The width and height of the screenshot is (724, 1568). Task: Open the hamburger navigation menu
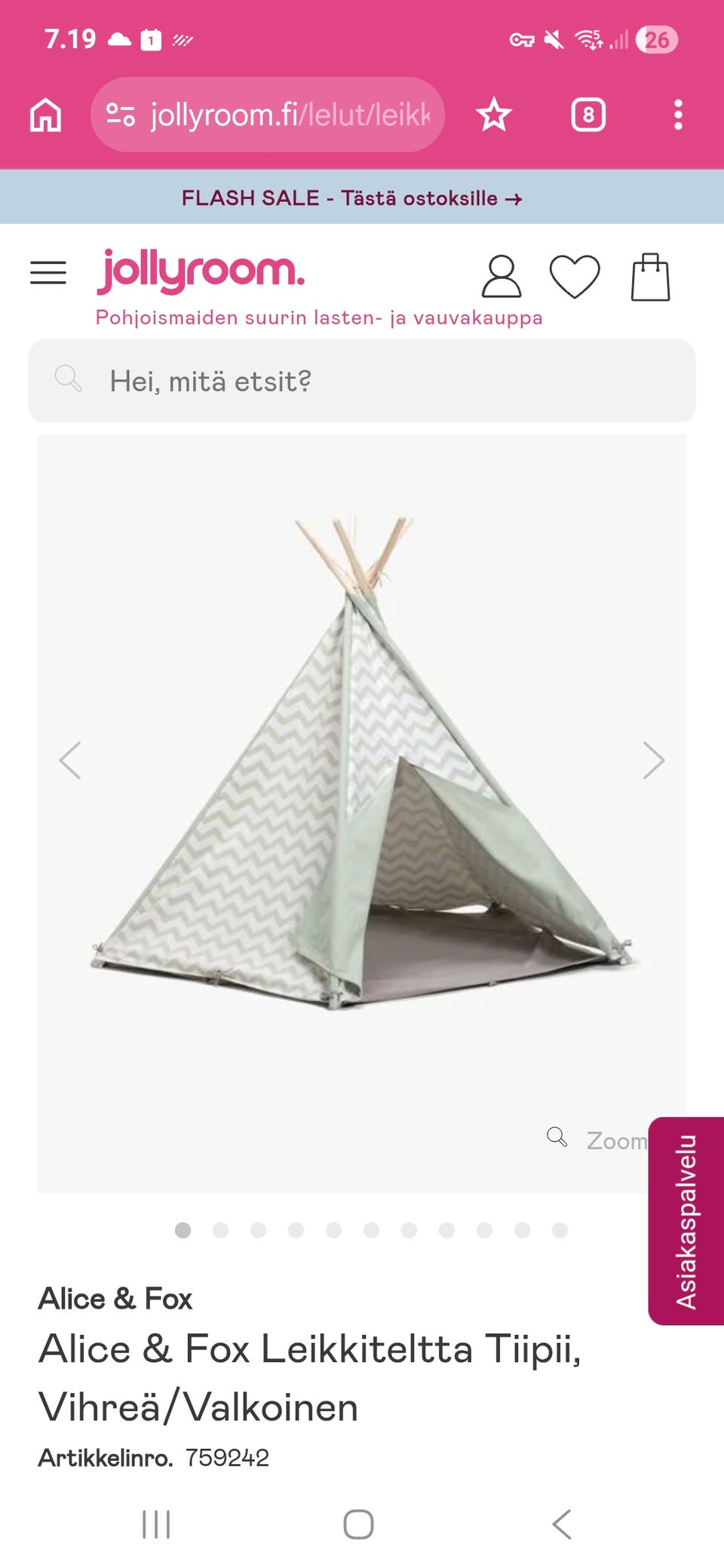pos(48,273)
